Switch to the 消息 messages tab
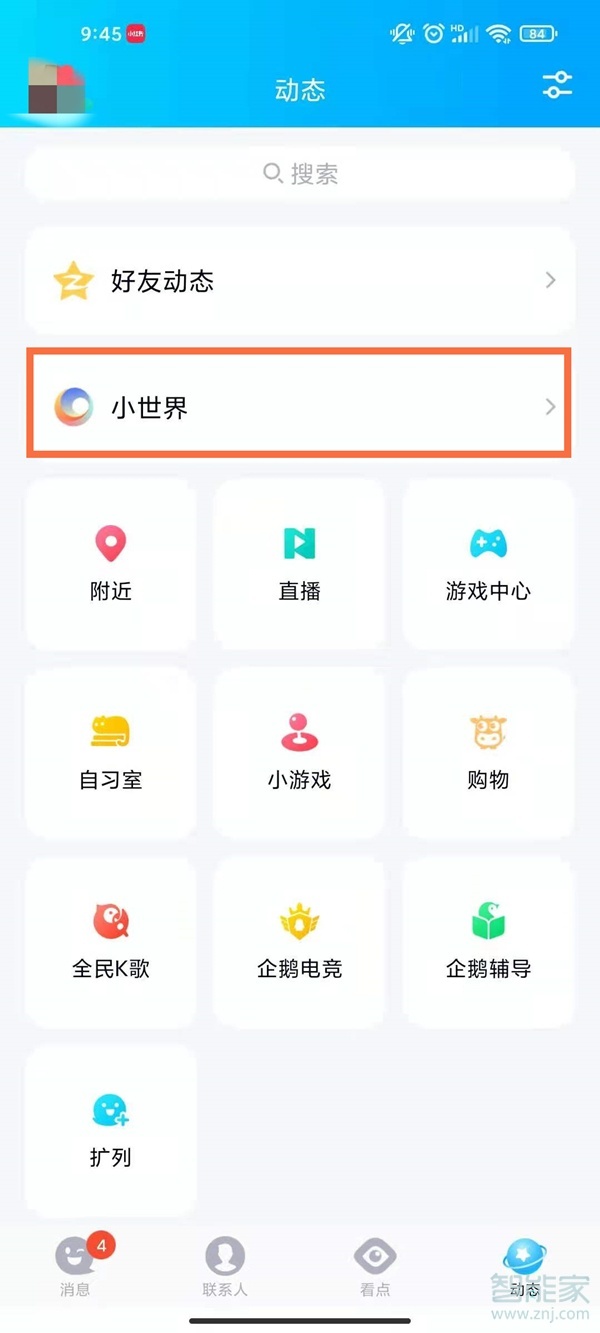Image resolution: width=600 pixels, height=1333 pixels. (75, 1267)
